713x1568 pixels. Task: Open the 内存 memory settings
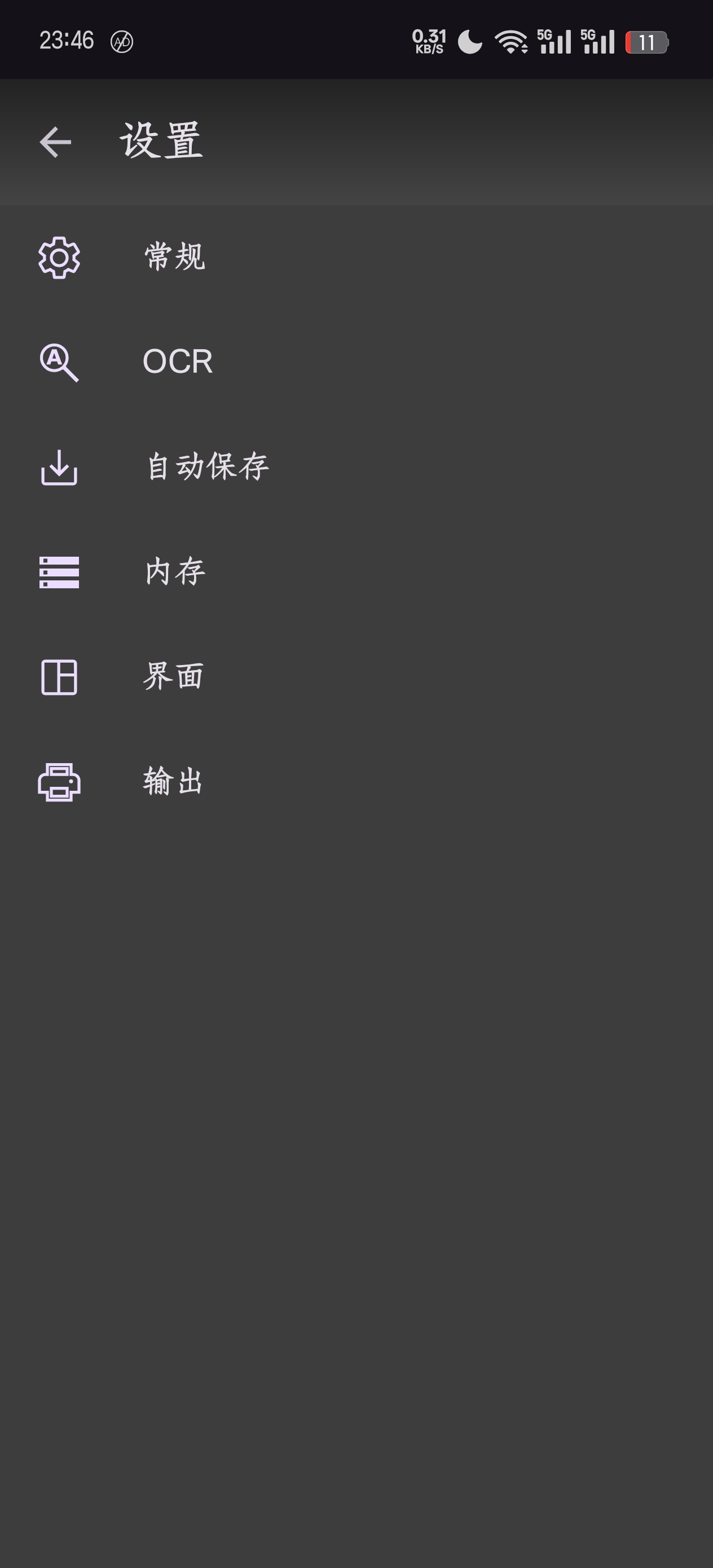click(x=175, y=572)
